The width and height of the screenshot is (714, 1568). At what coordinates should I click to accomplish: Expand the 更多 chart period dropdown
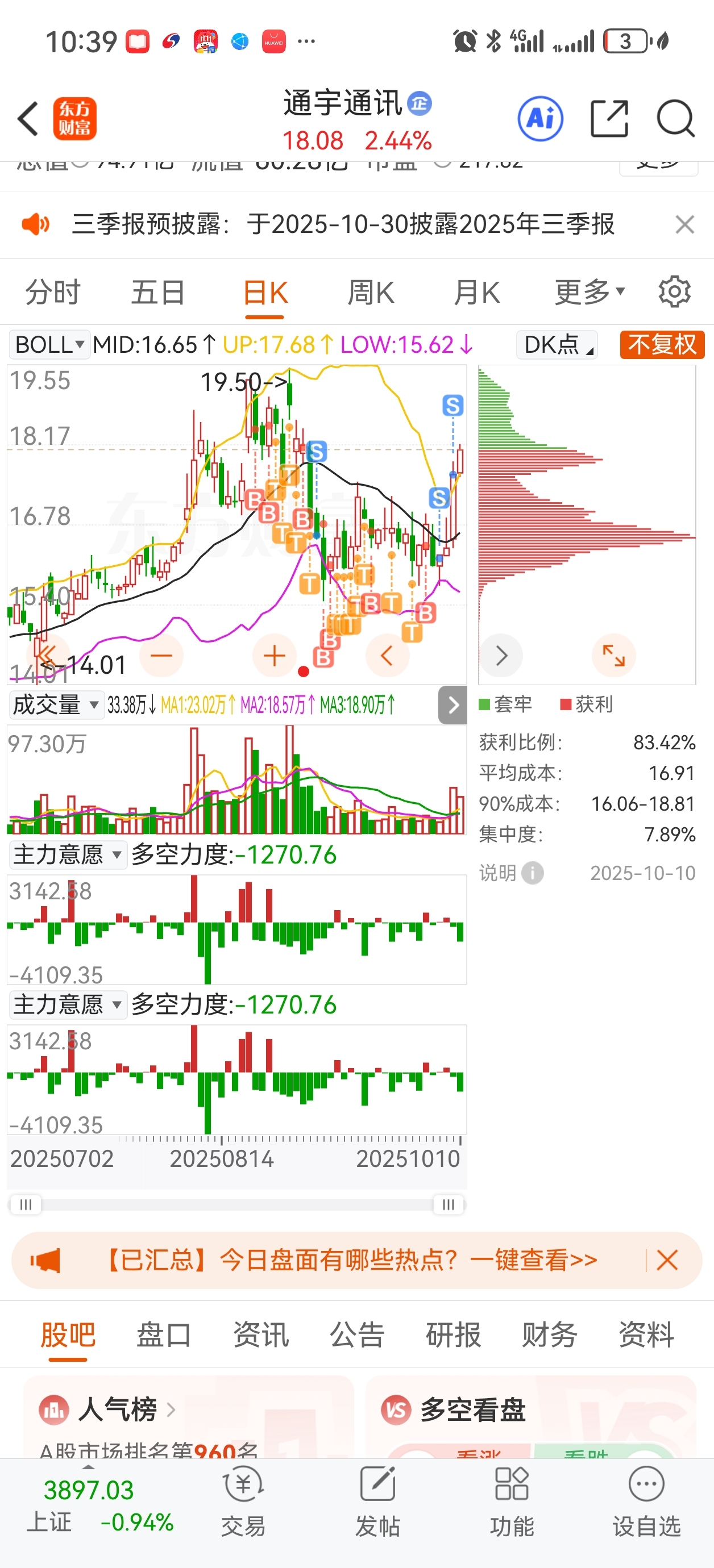click(590, 293)
